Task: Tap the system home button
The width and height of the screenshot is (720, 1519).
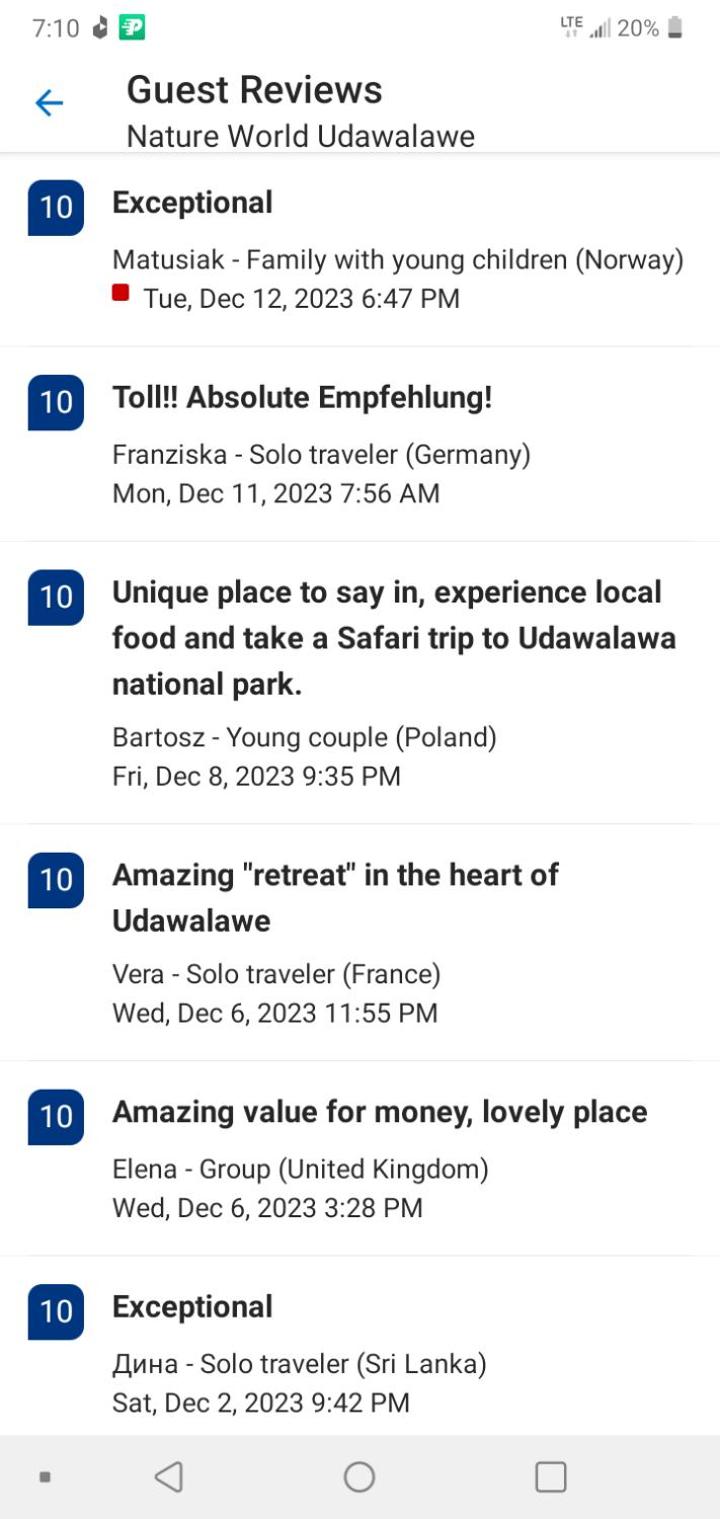Action: point(359,1477)
